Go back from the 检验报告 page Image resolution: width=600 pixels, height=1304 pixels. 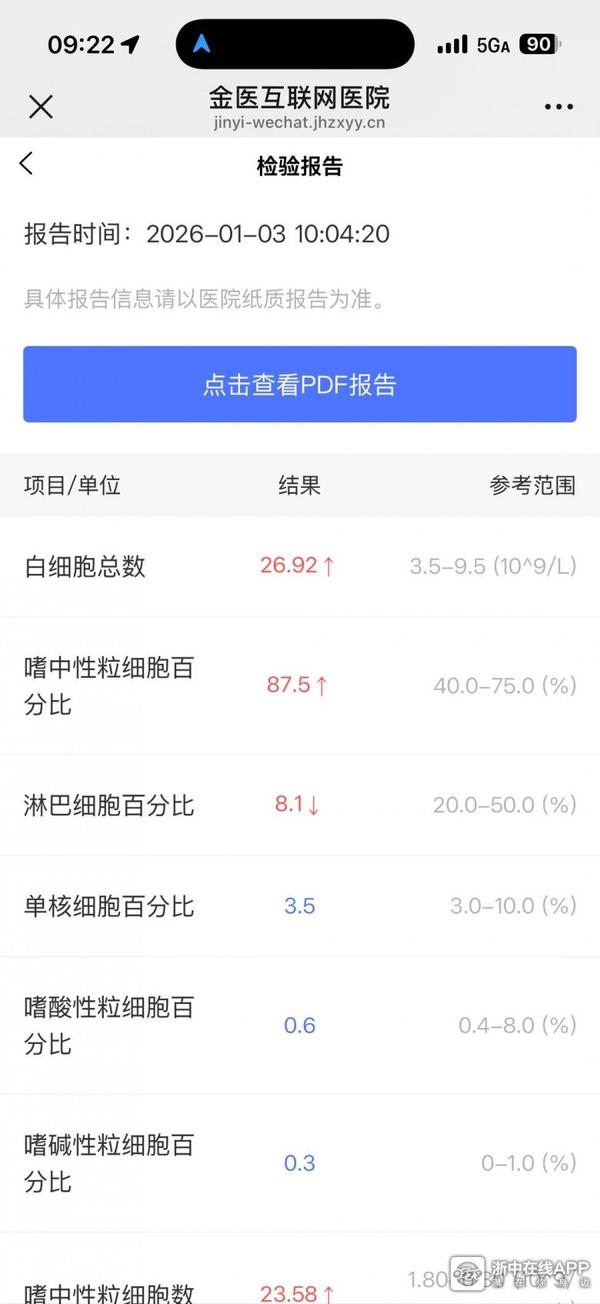point(27,164)
